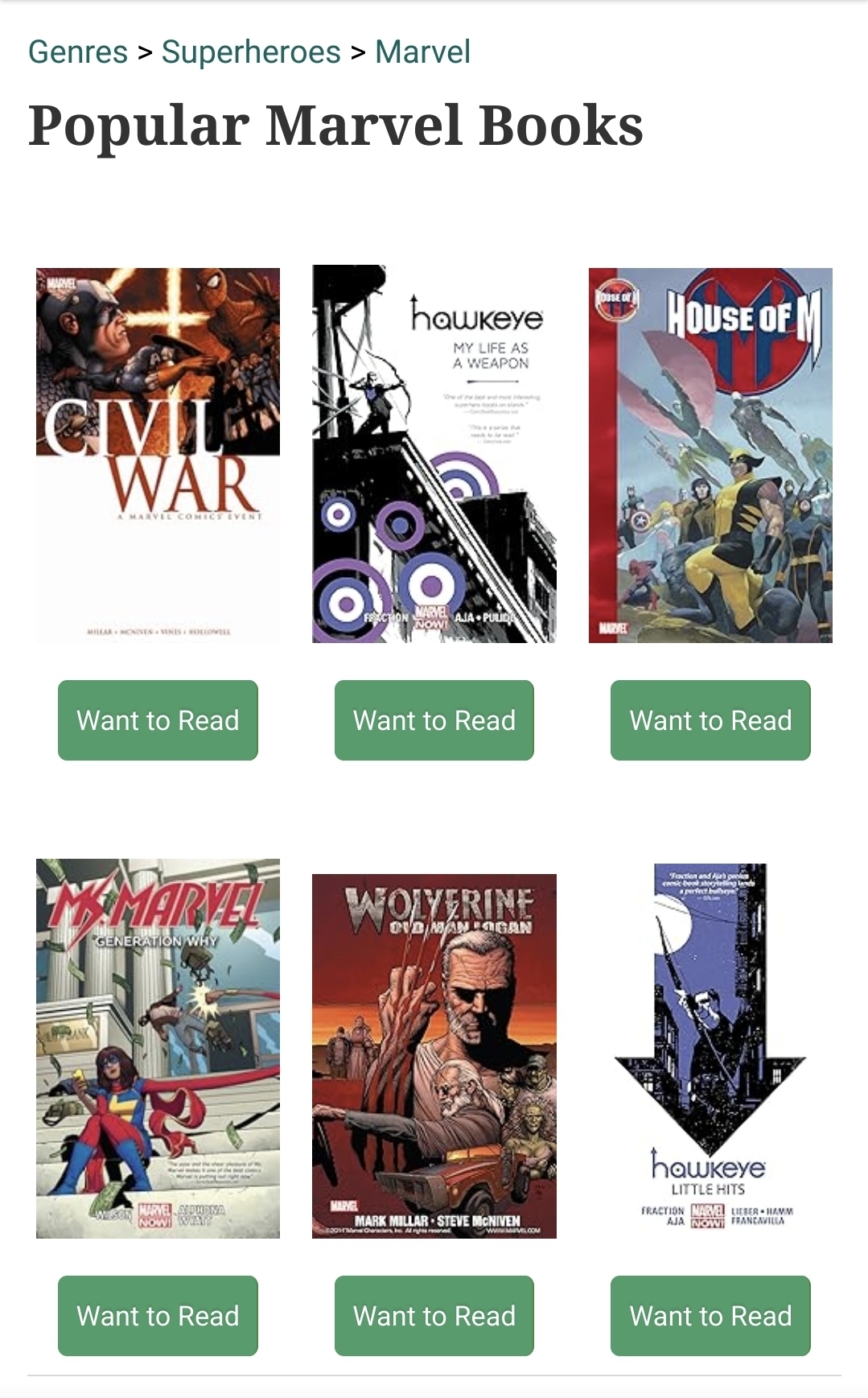Add House of M to Want to Read

click(710, 720)
